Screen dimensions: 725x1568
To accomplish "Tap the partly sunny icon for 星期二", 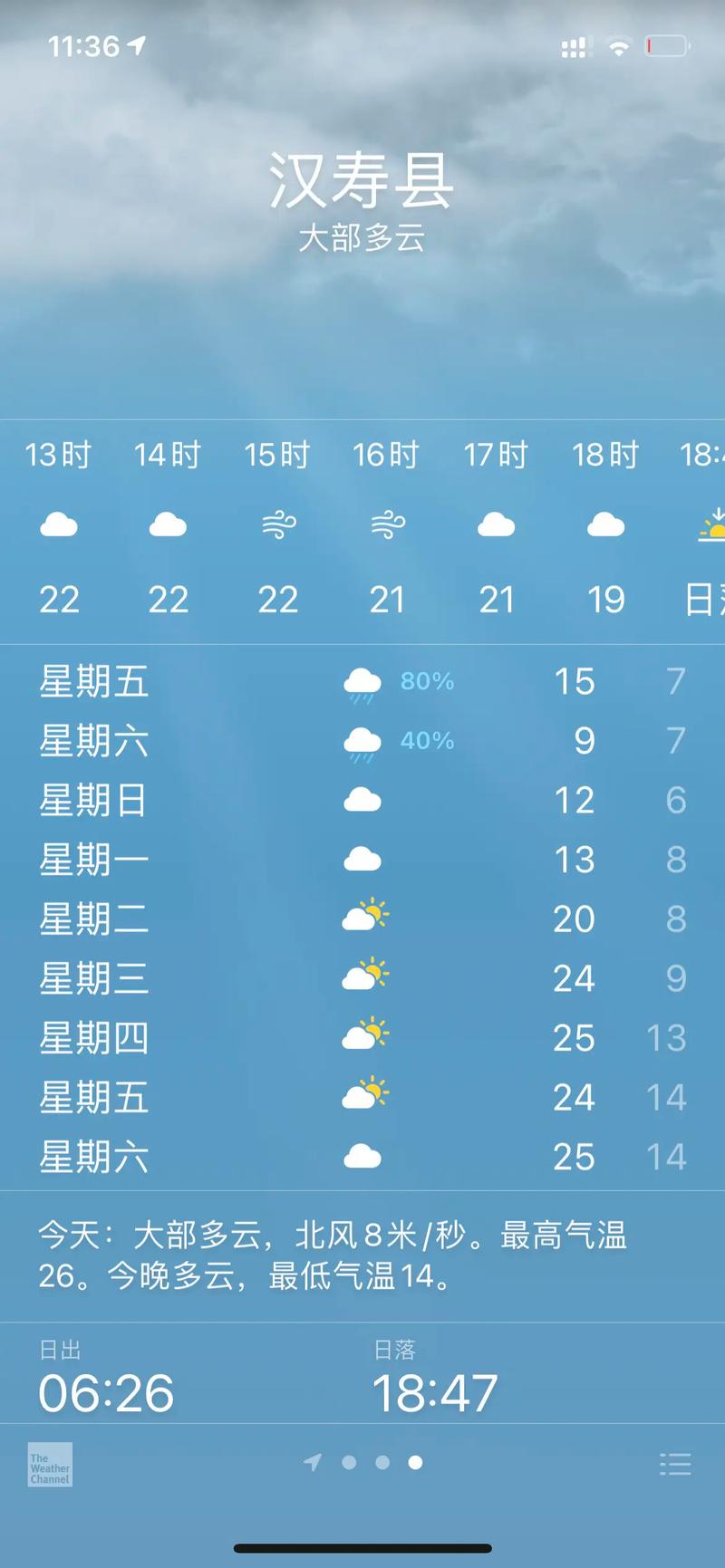I will point(366,917).
